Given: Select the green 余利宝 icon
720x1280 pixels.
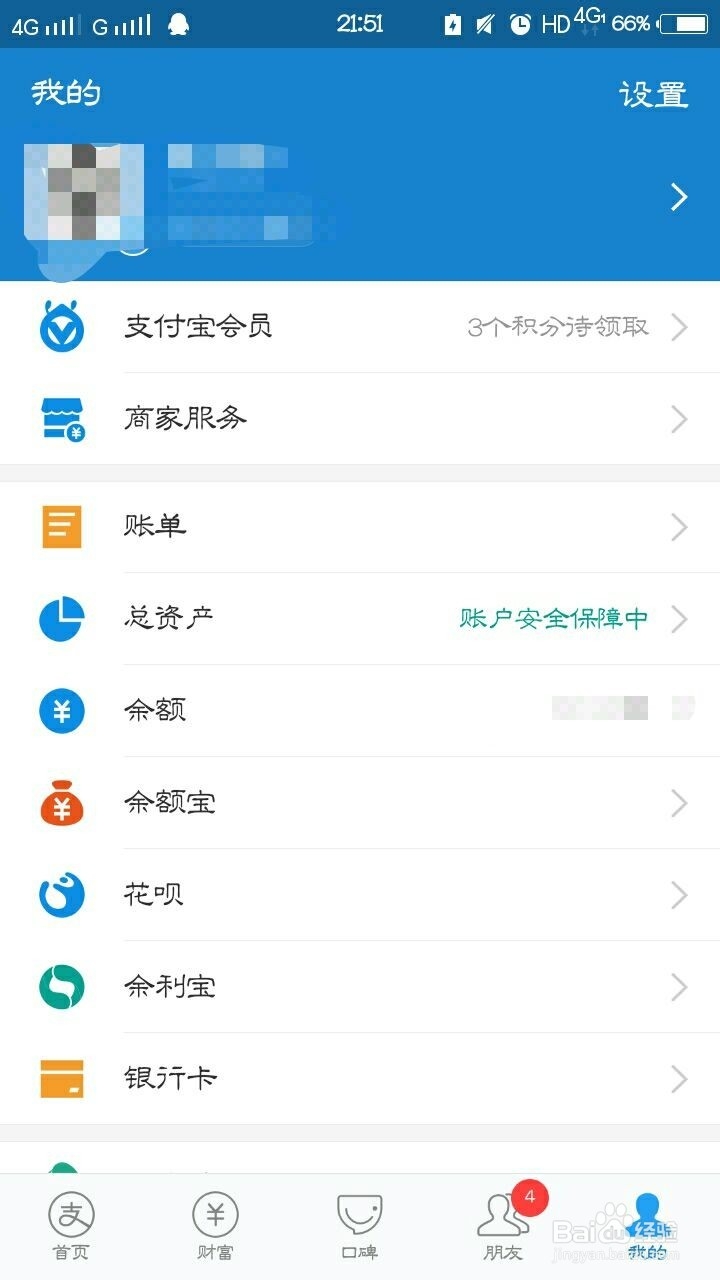Looking at the screenshot, I should (62, 986).
